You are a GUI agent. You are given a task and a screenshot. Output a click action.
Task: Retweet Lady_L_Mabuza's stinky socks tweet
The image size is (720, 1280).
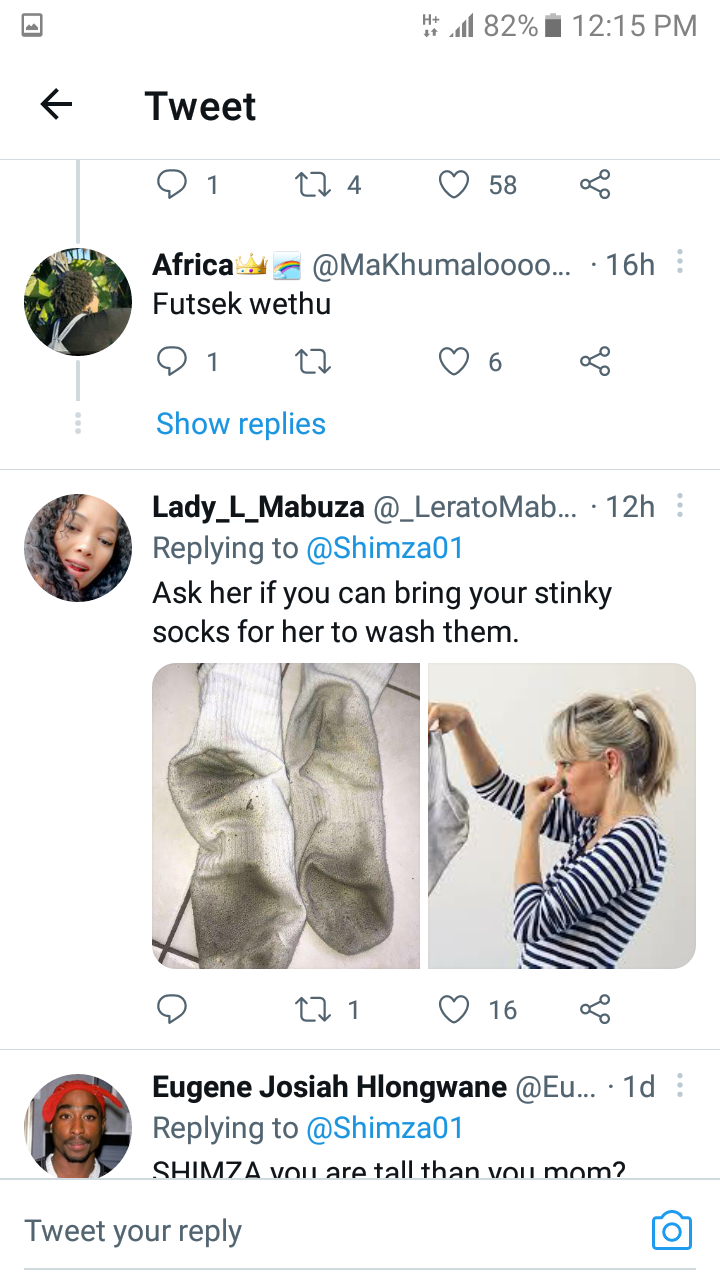click(x=314, y=1009)
